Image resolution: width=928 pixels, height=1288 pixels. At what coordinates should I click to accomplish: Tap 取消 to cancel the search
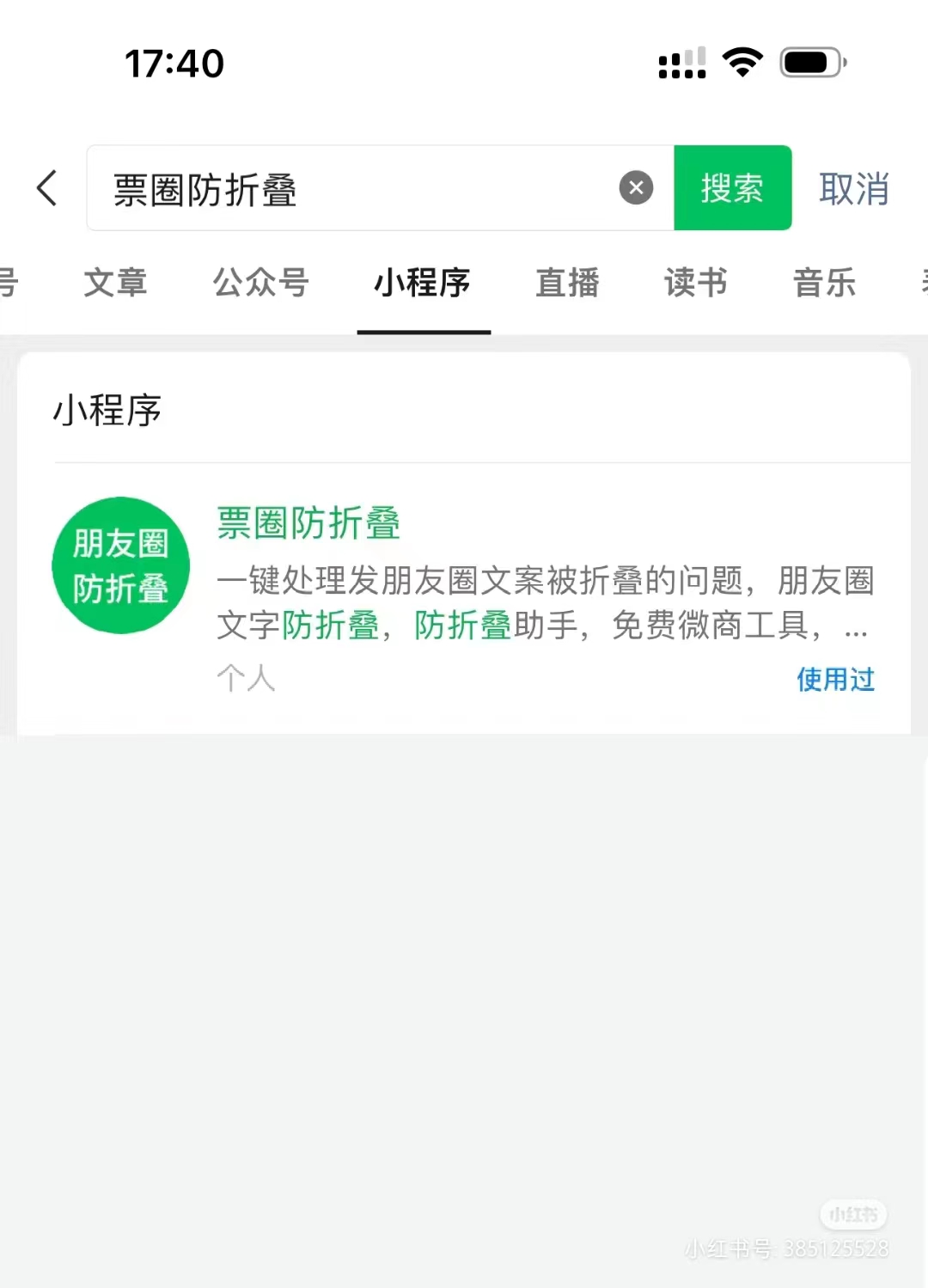point(856,188)
